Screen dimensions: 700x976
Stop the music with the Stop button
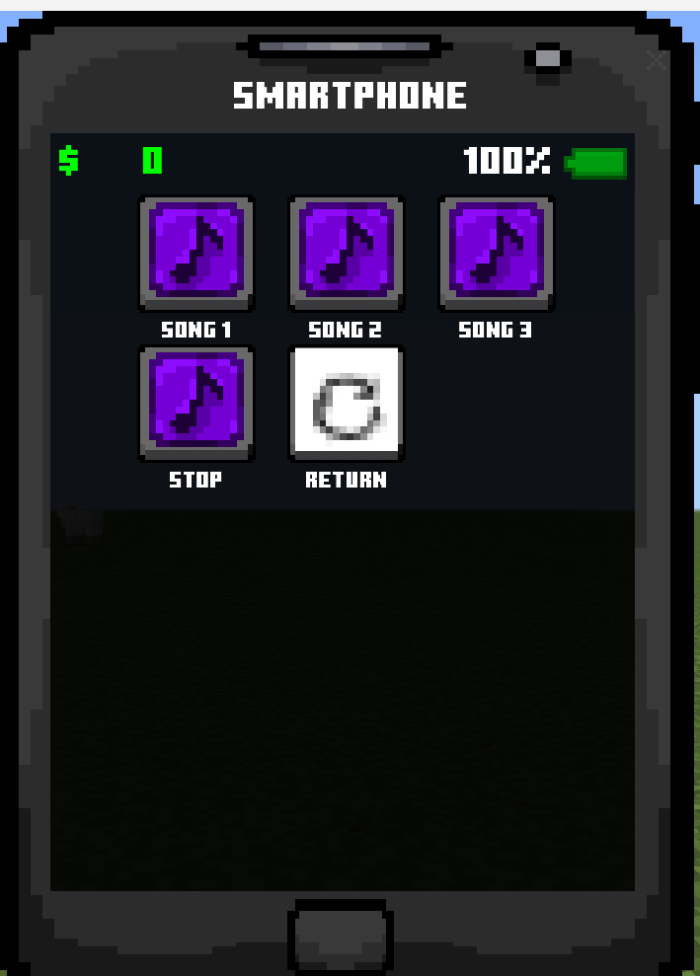[x=196, y=403]
